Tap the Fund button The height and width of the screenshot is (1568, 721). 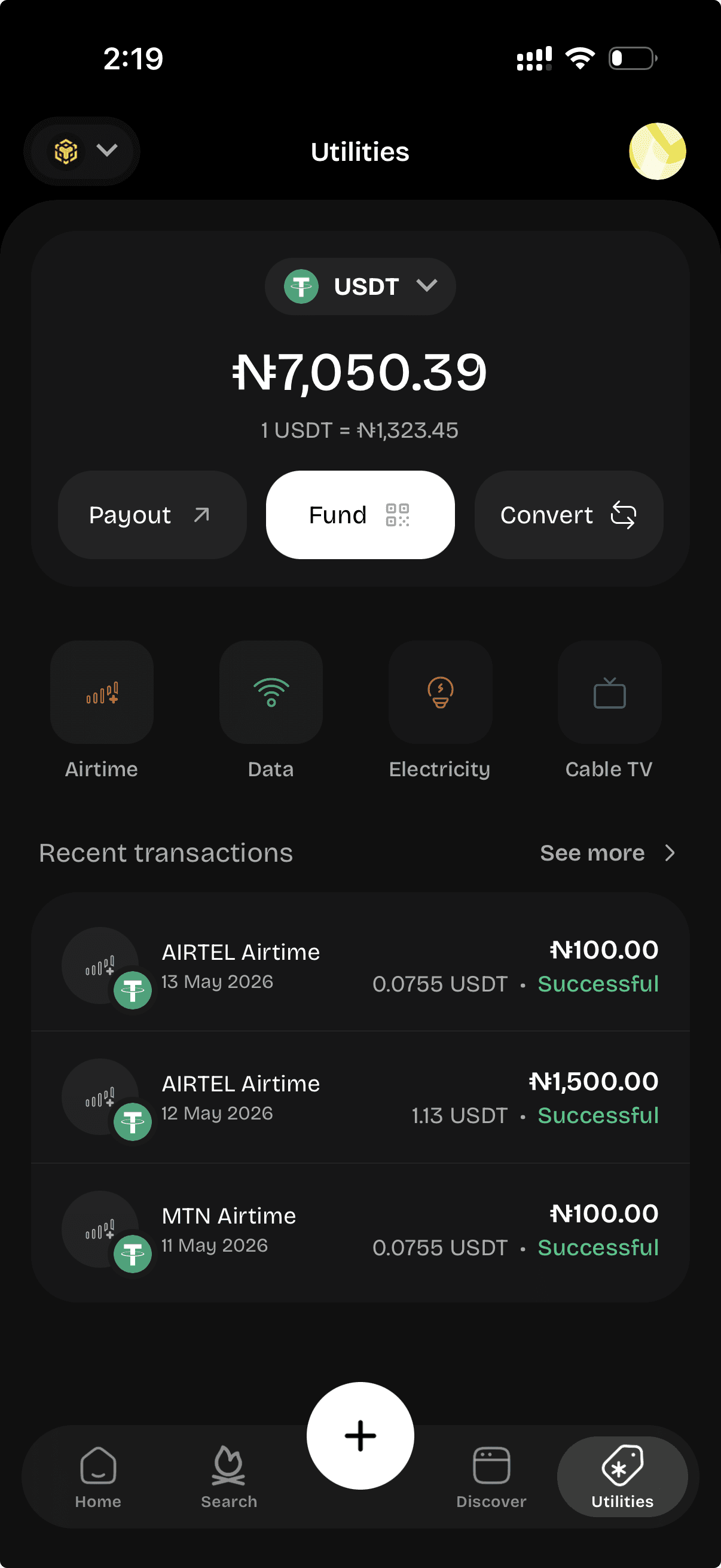pos(360,515)
